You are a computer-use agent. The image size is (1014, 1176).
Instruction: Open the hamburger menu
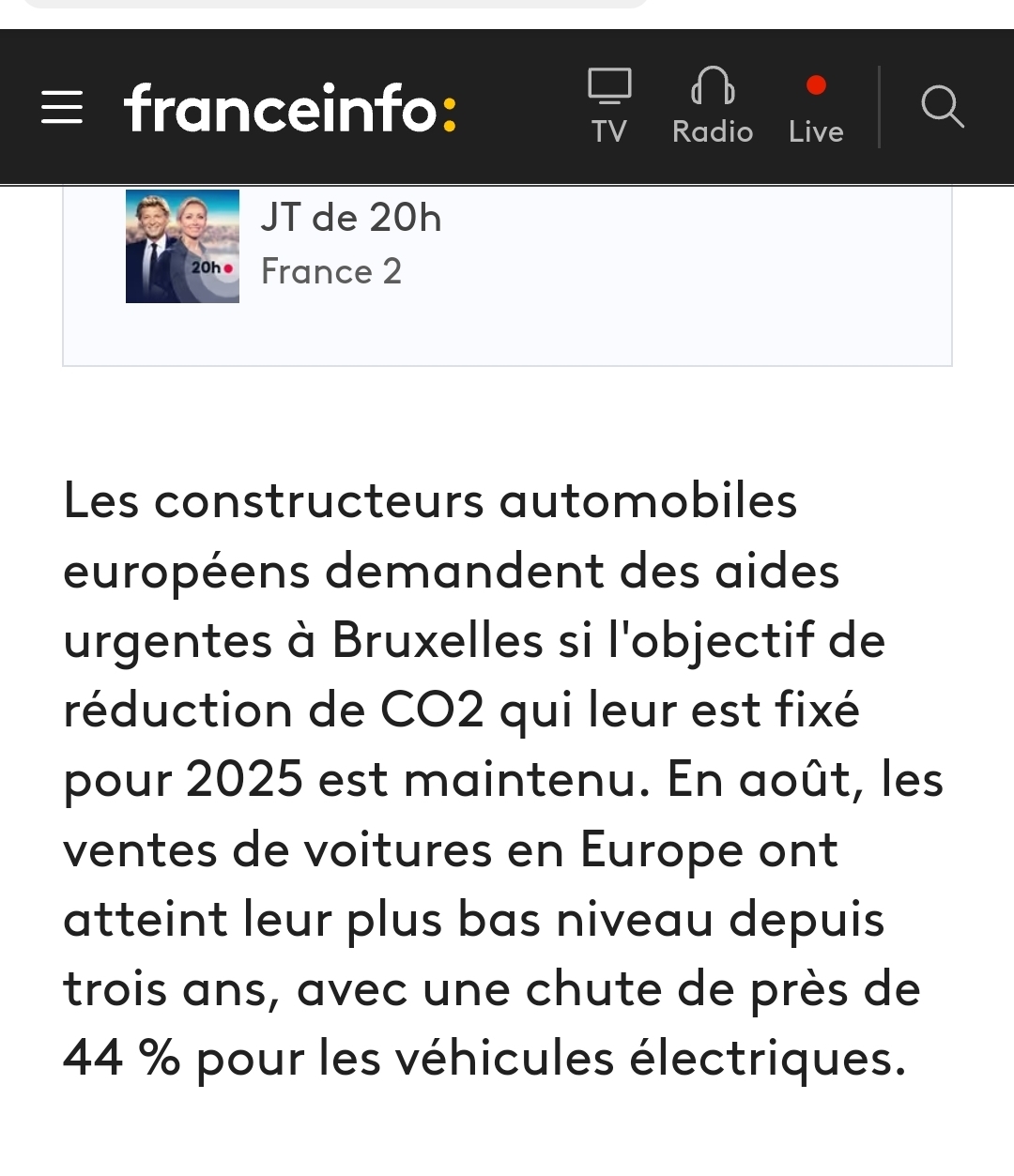point(62,107)
